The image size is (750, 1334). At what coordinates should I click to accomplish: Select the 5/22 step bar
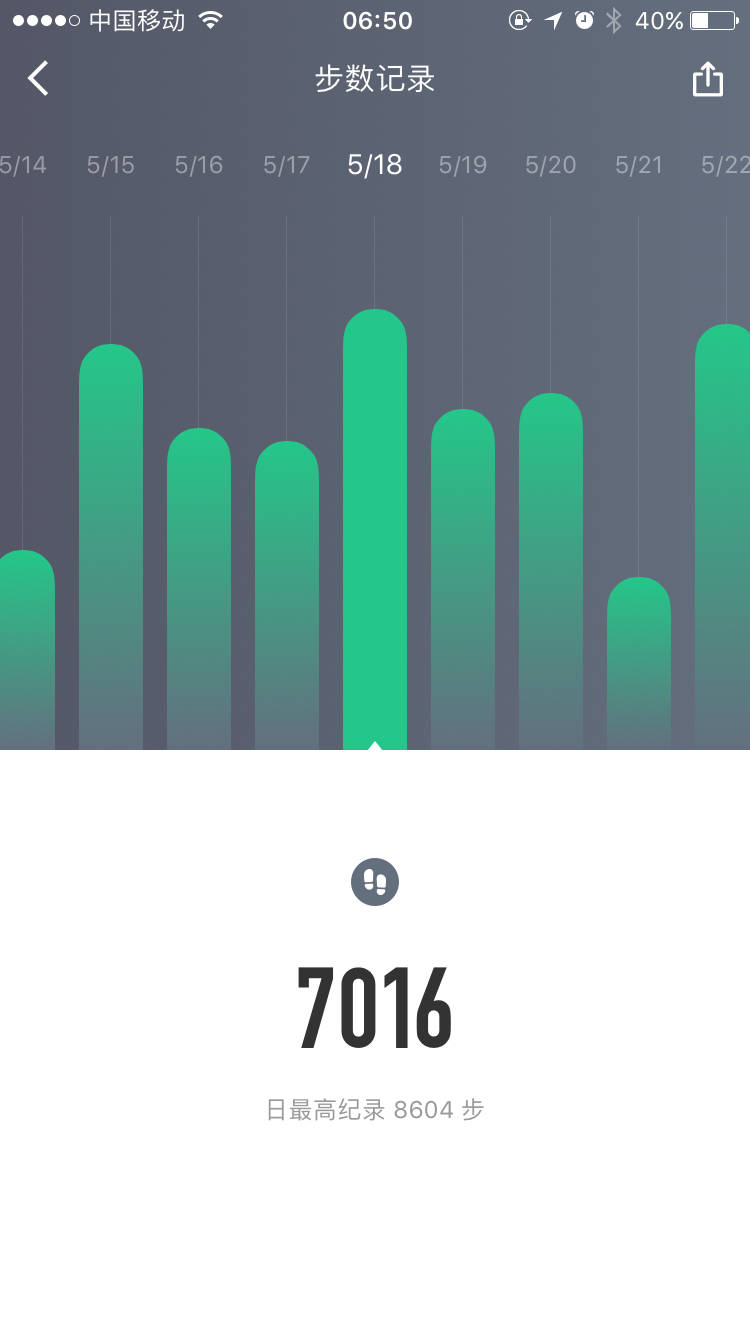723,537
